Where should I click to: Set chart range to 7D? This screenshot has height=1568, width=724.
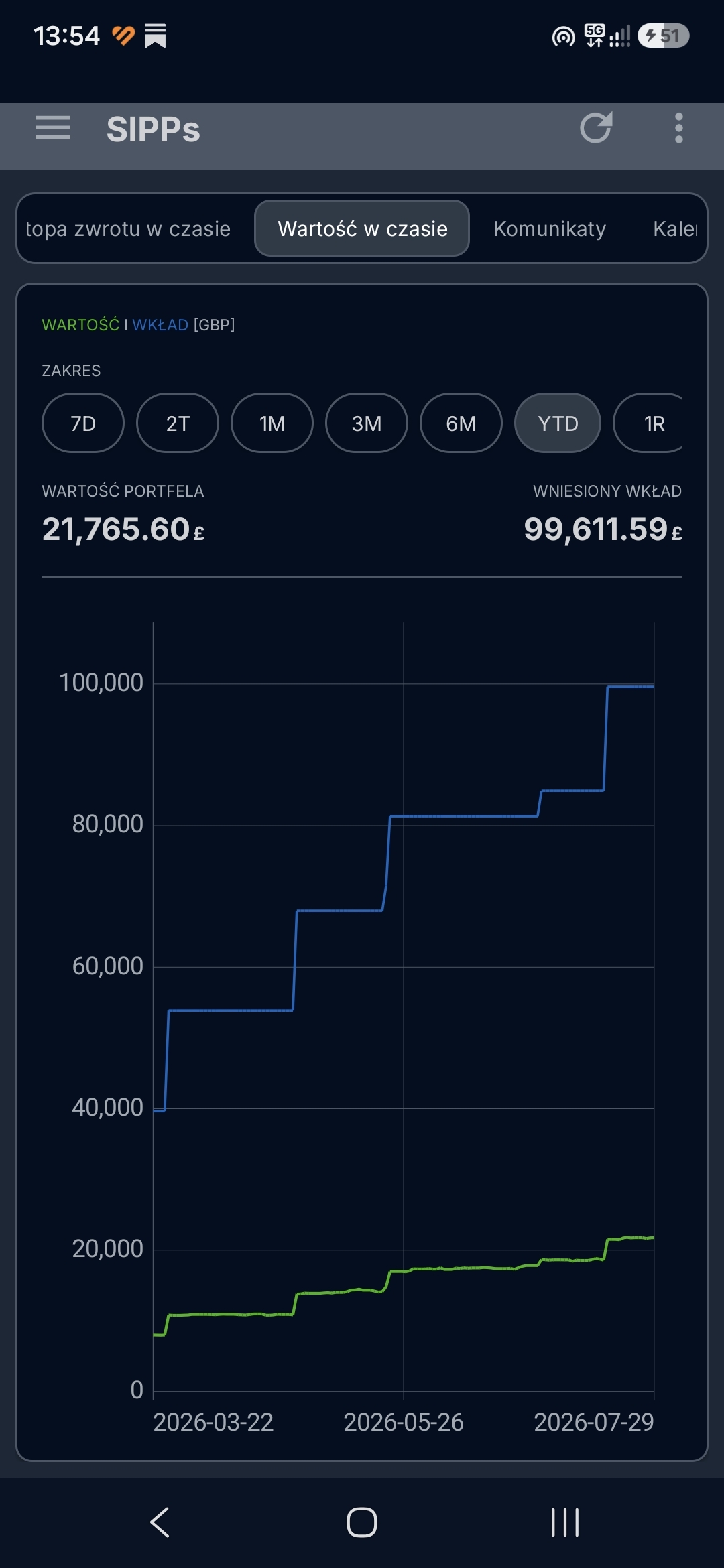tap(83, 423)
